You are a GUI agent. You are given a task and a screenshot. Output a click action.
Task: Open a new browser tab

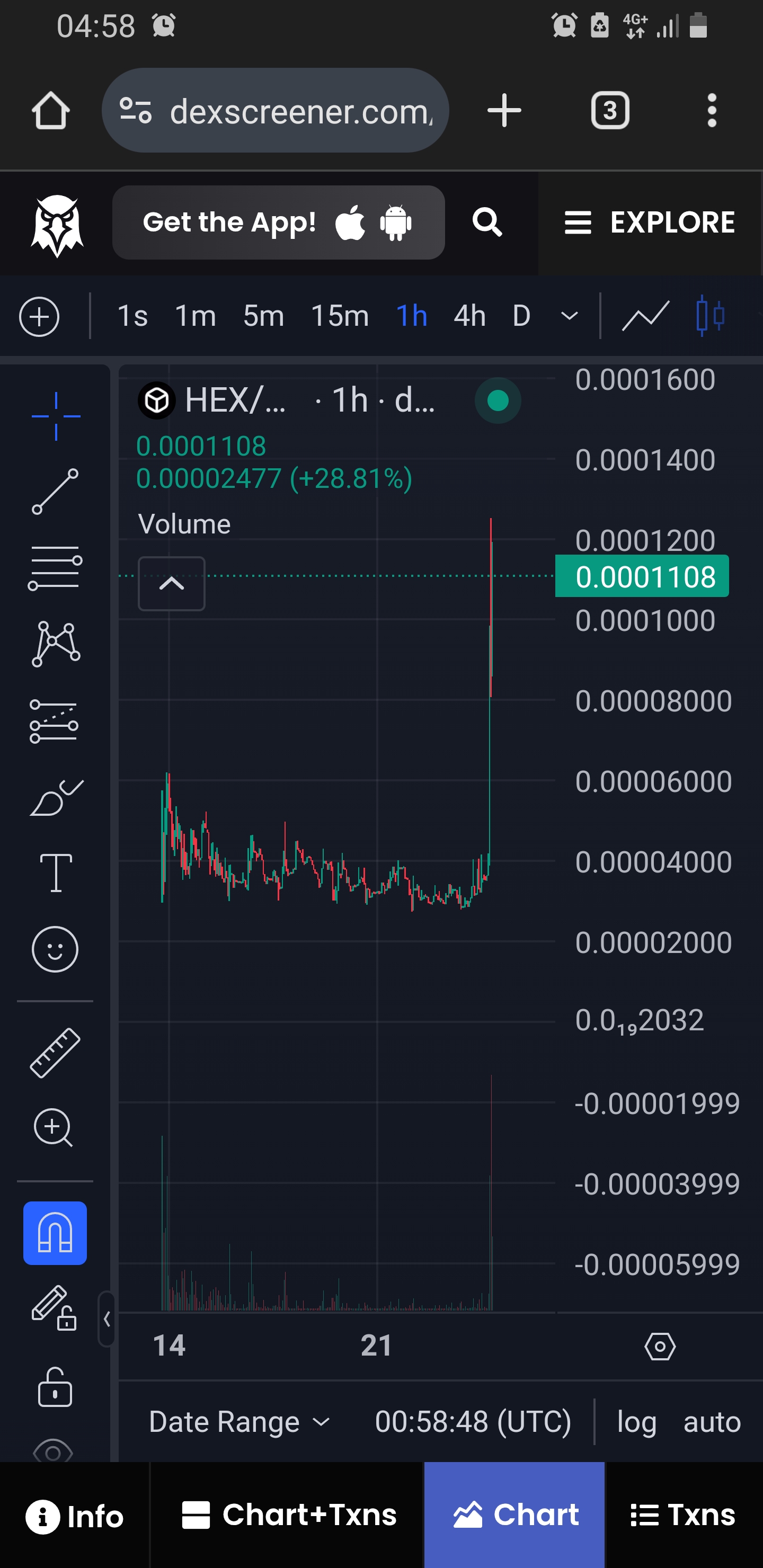tap(504, 111)
